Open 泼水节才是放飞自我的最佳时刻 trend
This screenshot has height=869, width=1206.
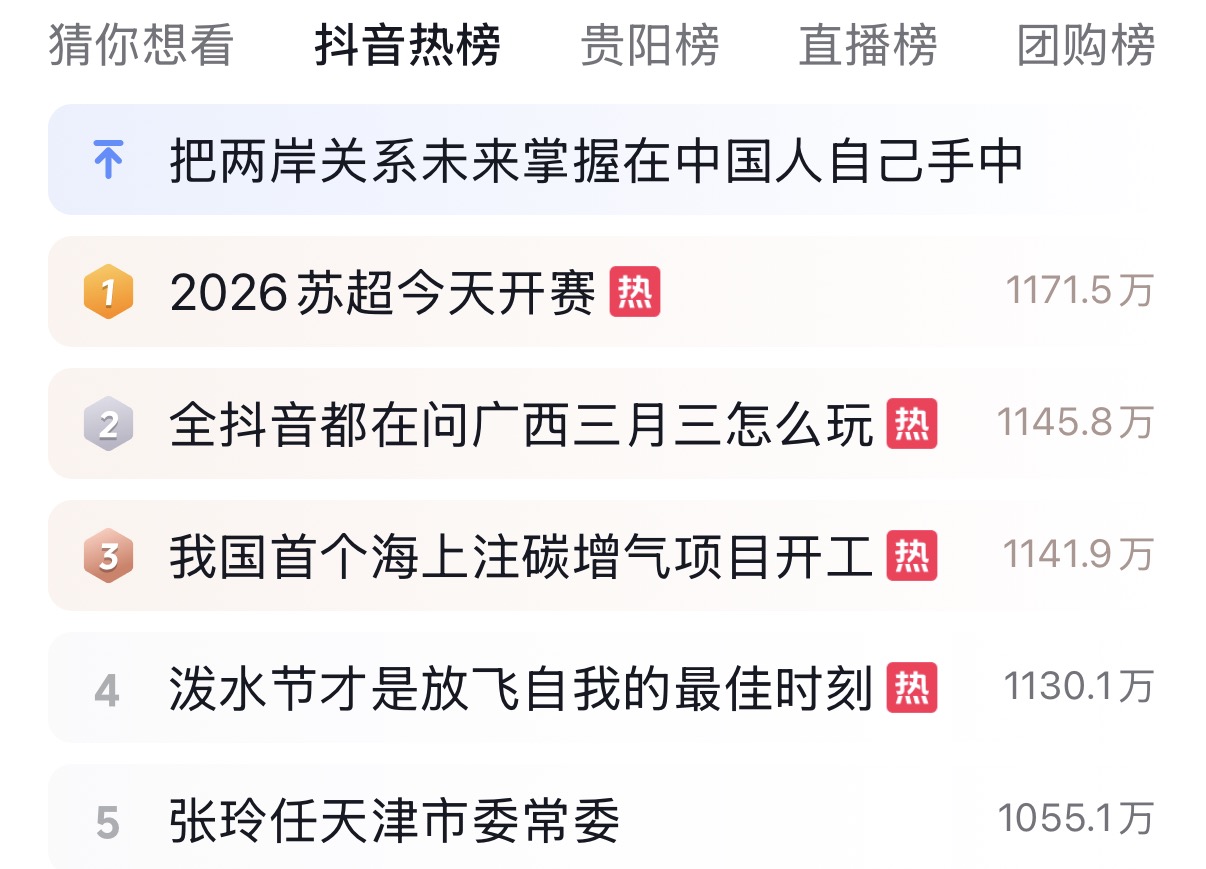coord(521,689)
